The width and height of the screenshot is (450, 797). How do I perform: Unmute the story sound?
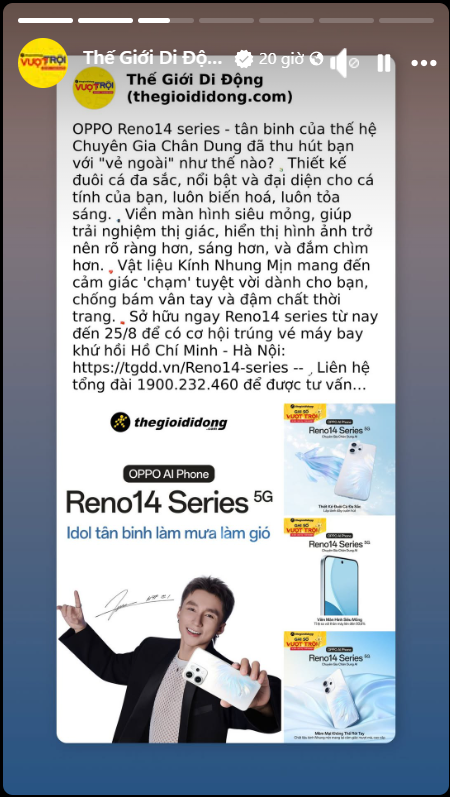pyautogui.click(x=344, y=63)
